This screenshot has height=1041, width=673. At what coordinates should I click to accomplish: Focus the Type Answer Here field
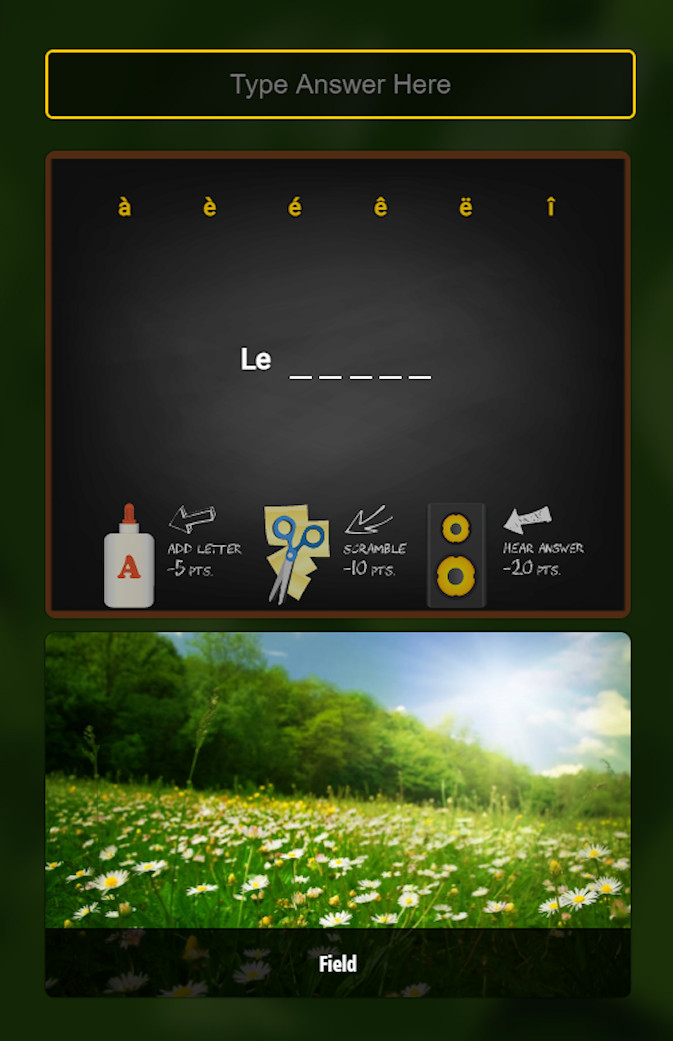[340, 84]
